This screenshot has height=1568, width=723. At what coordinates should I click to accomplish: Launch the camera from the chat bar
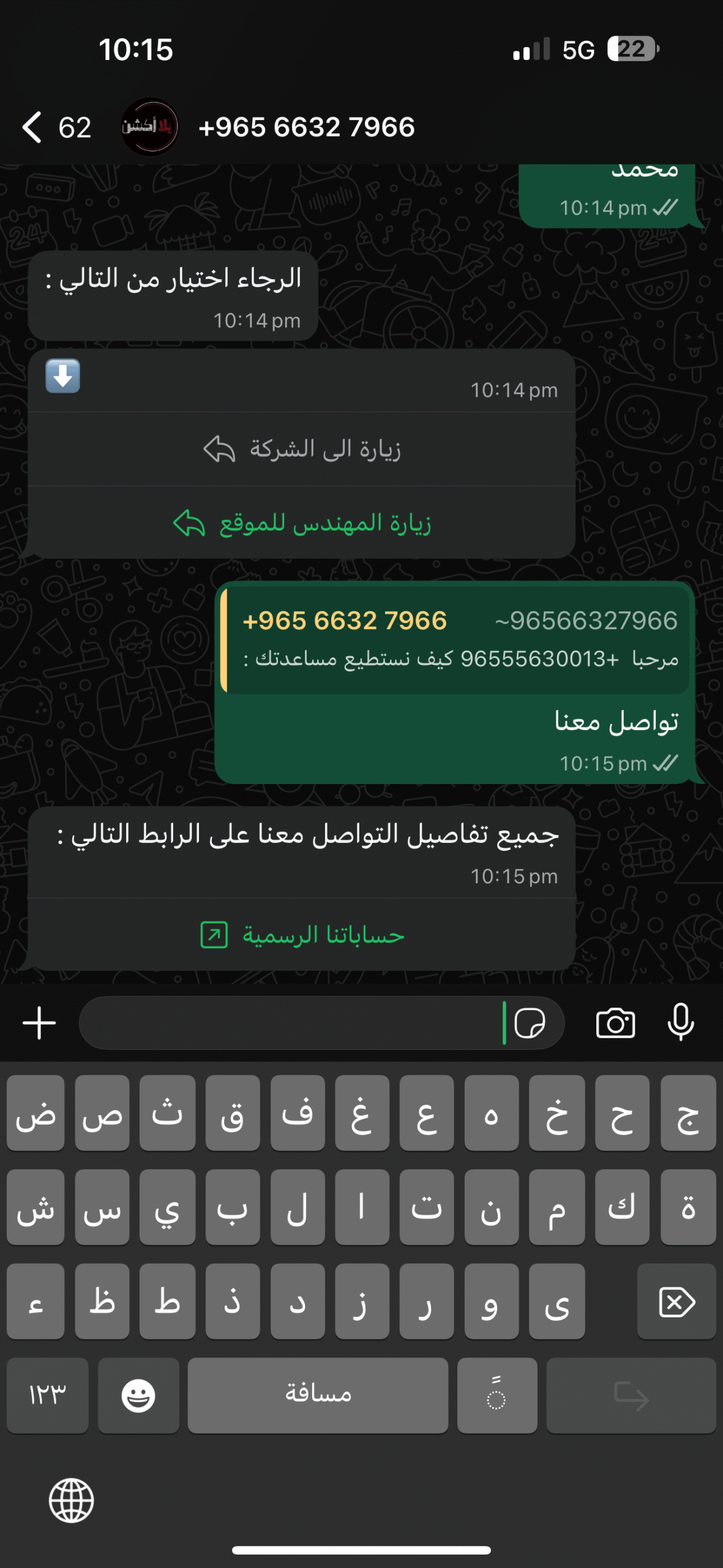point(615,1023)
